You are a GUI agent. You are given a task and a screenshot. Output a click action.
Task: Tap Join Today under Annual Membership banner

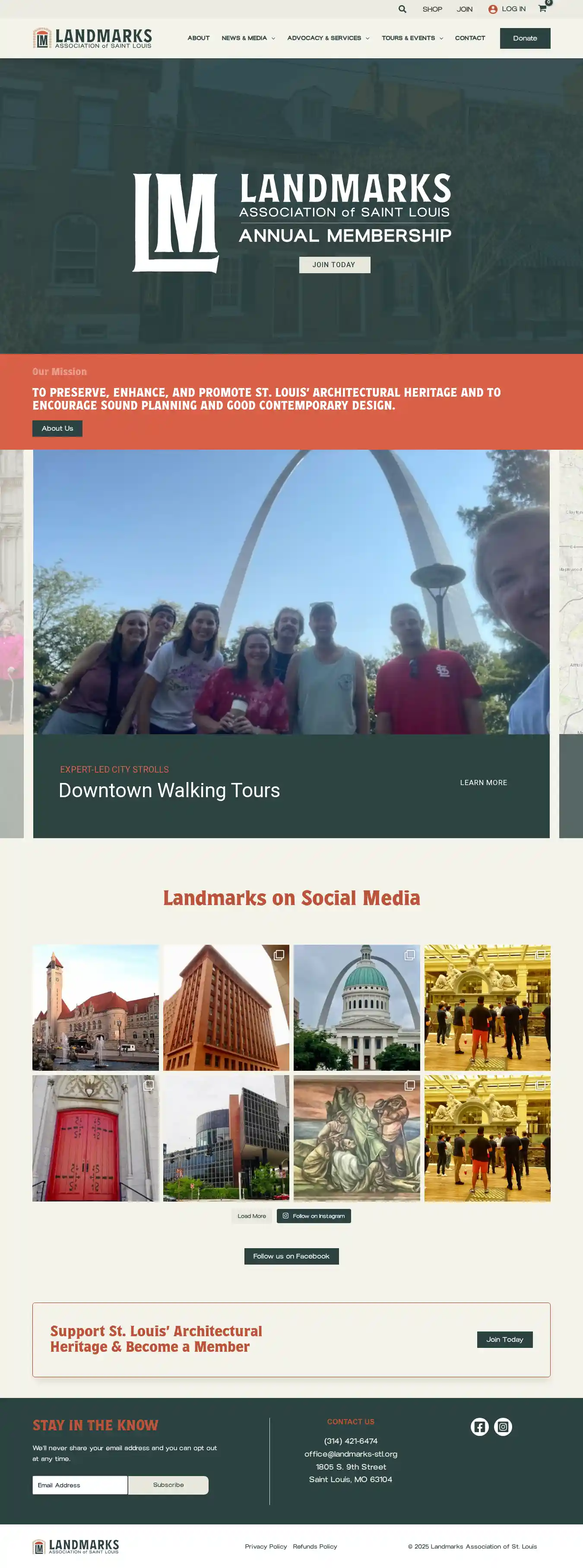[x=334, y=265]
